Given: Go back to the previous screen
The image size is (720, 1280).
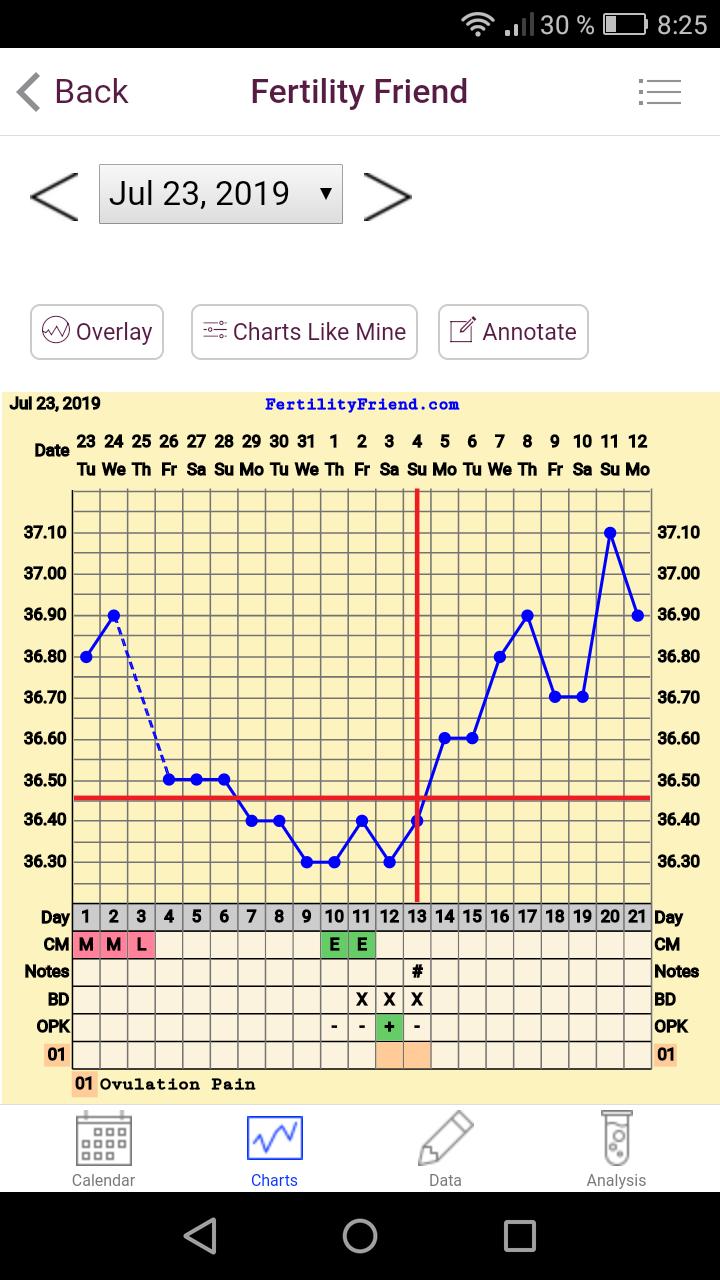Looking at the screenshot, I should (x=73, y=92).
